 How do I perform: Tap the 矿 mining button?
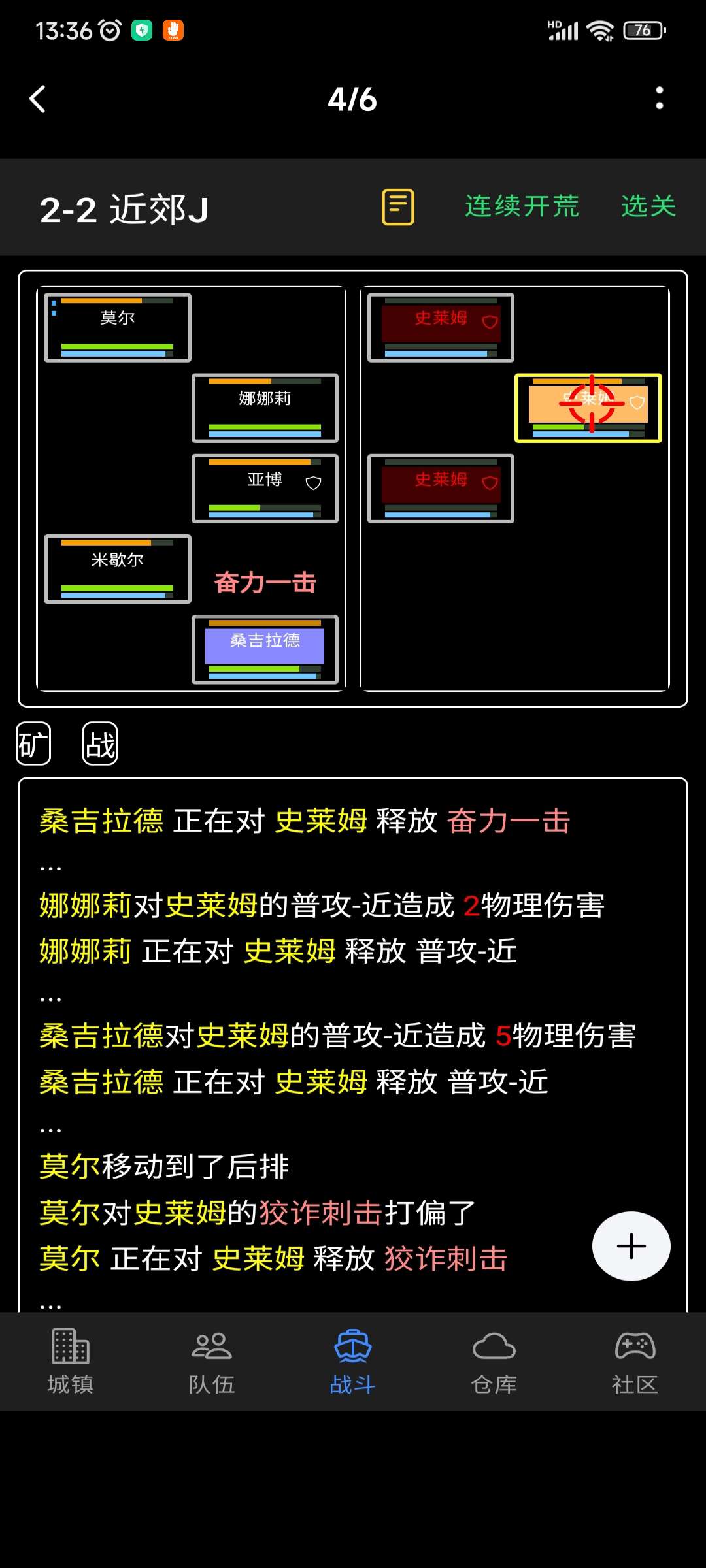(33, 743)
